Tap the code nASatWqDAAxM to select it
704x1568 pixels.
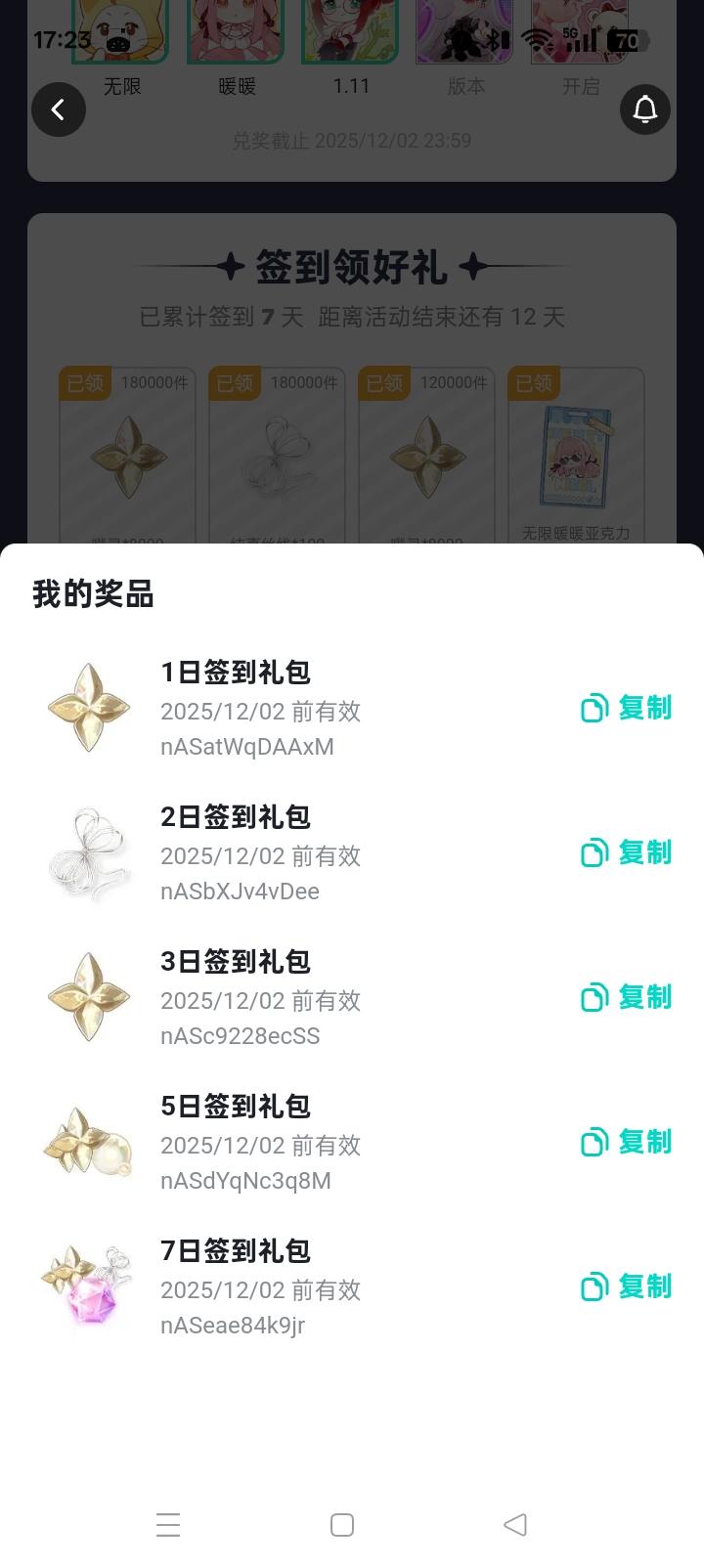pos(246,746)
